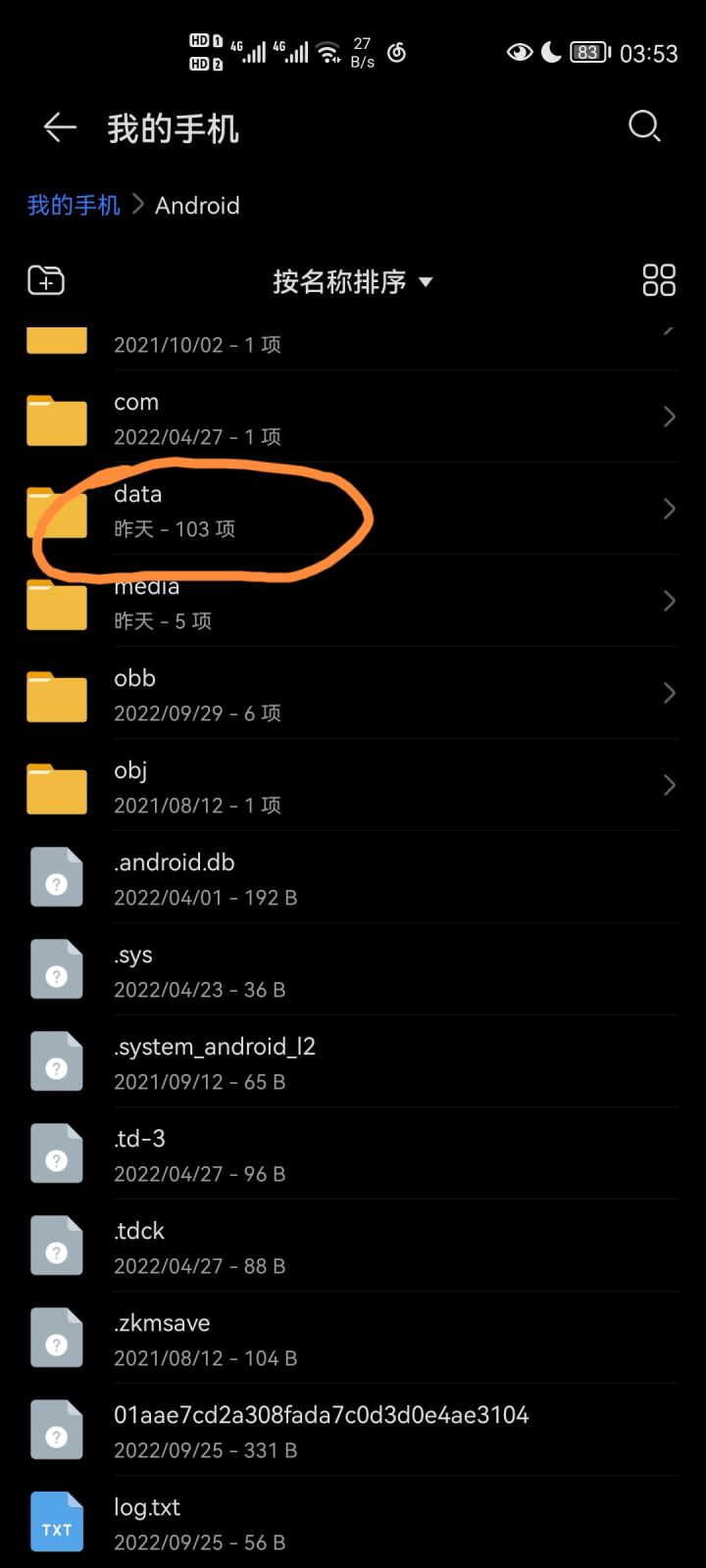Click the new folder creation icon
The width and height of the screenshot is (706, 1568).
coord(43,280)
